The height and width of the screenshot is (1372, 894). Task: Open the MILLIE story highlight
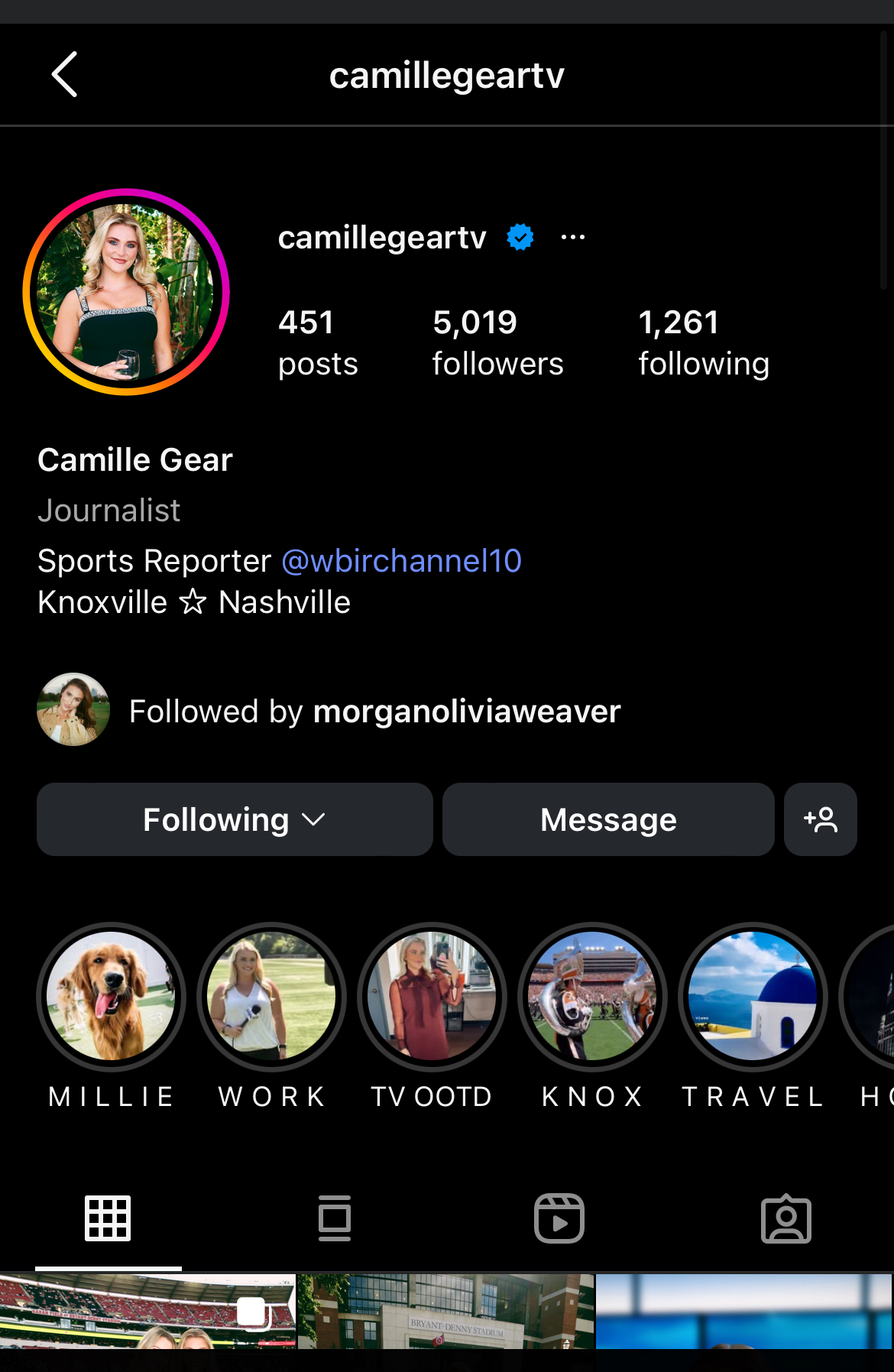112,996
